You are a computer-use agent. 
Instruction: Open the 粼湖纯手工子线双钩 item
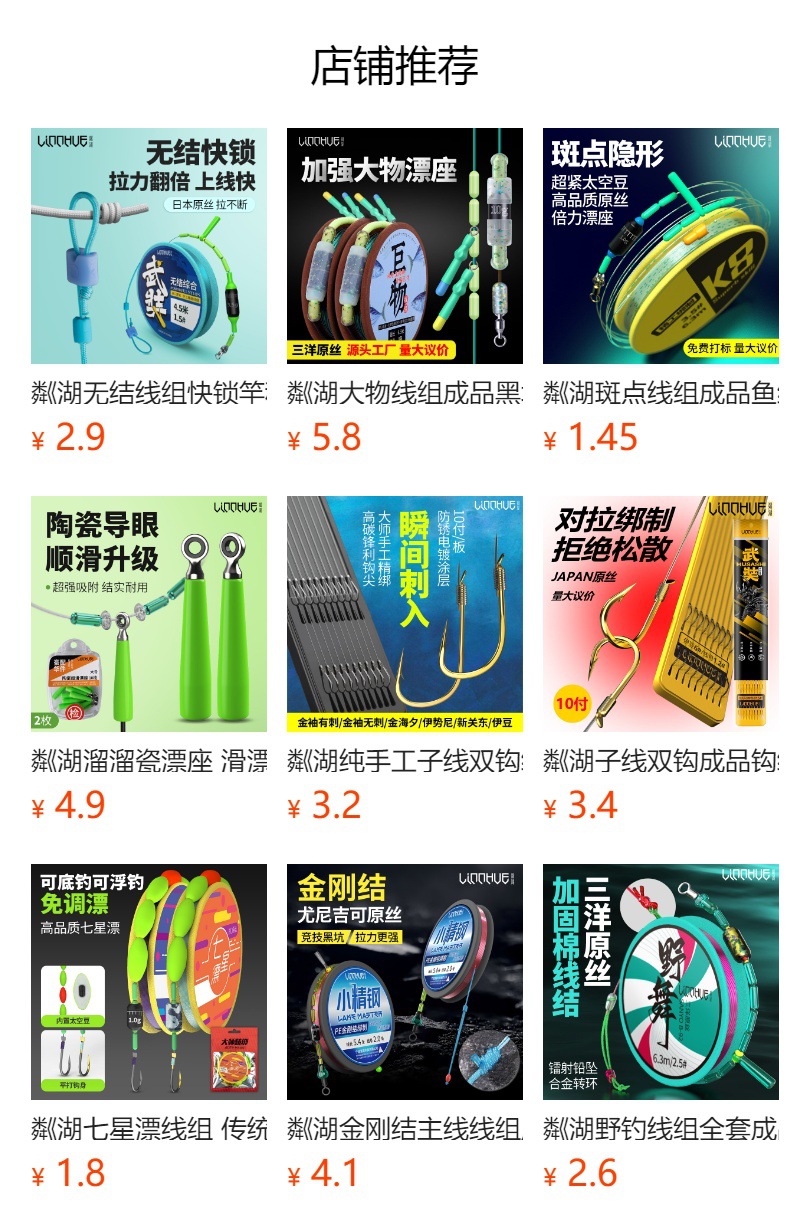click(x=405, y=614)
